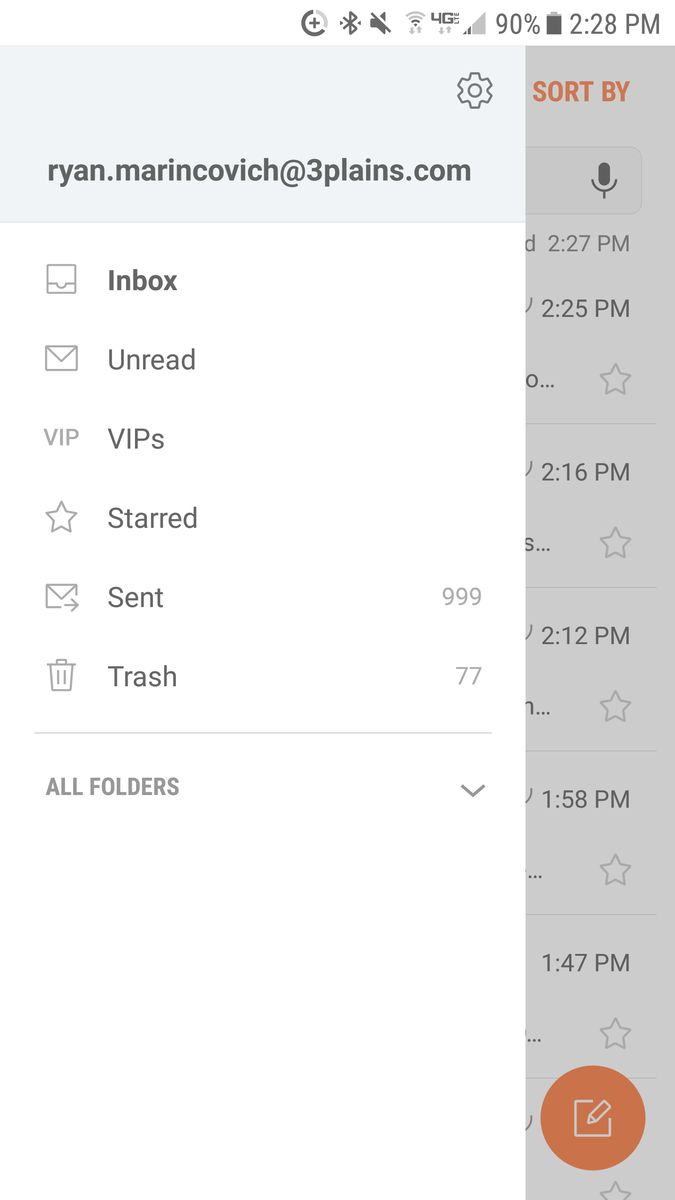Tap the Sort By button
Viewport: 675px width, 1200px height.
tap(581, 92)
